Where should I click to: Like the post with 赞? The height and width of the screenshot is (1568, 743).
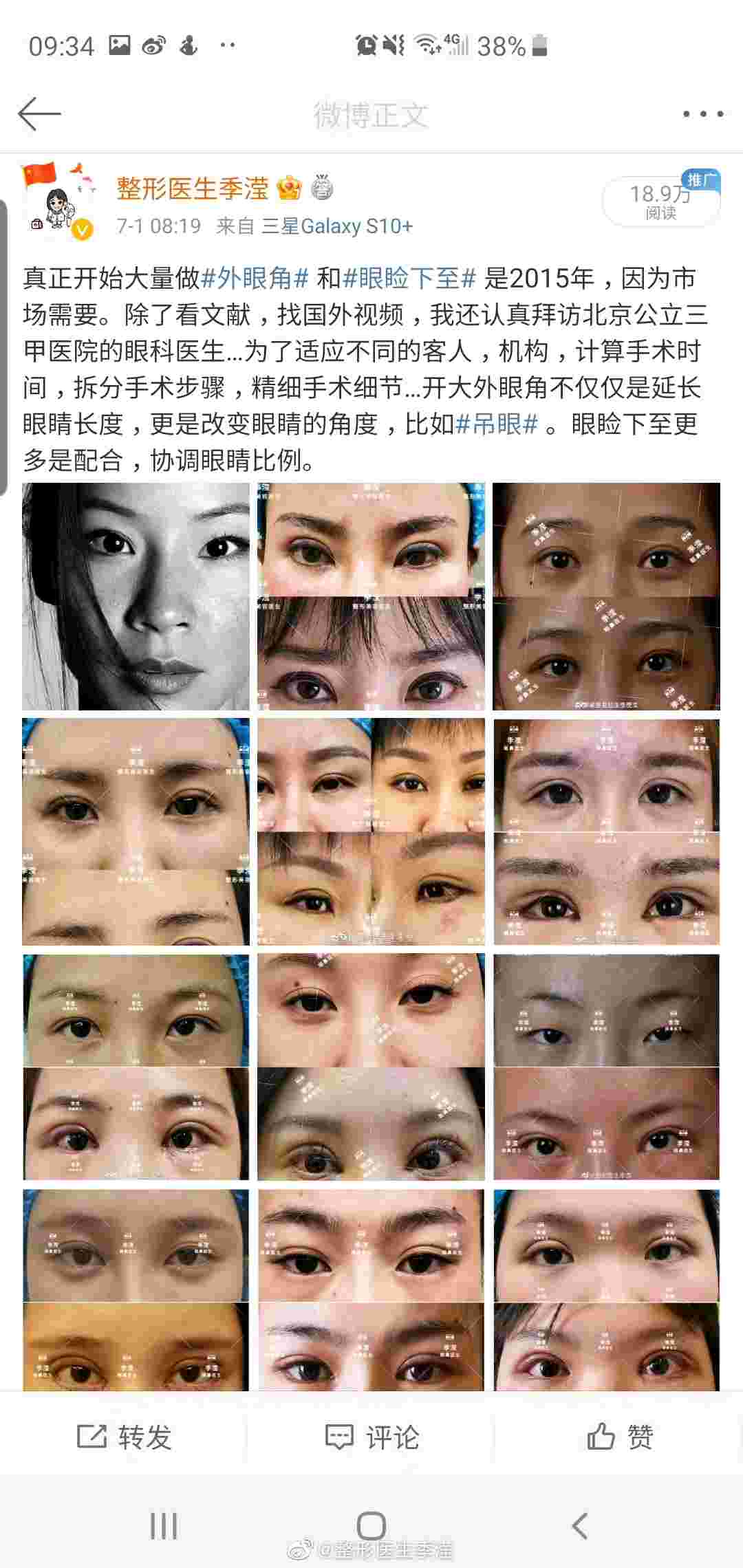click(619, 1437)
